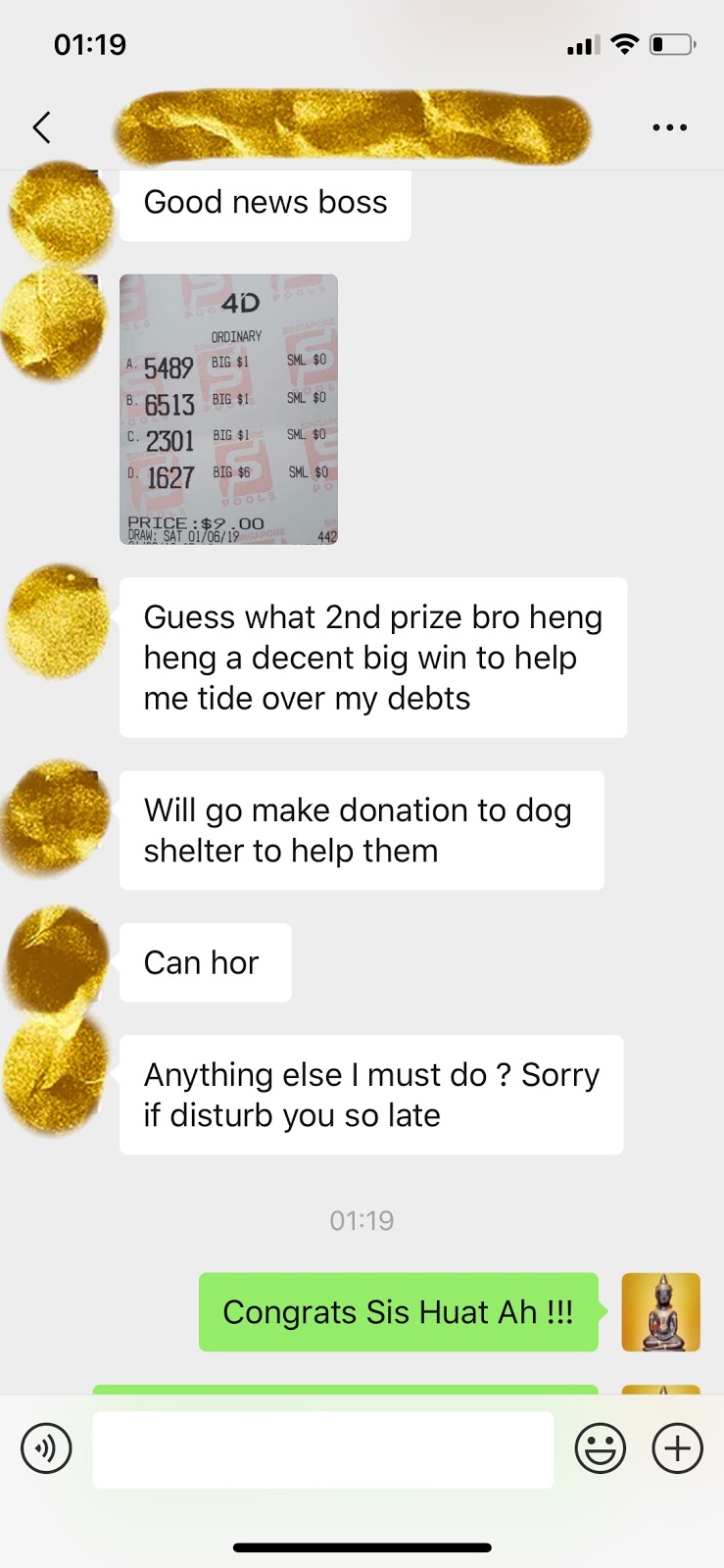
Task: Open the chat overflow menu
Action: pos(669,127)
